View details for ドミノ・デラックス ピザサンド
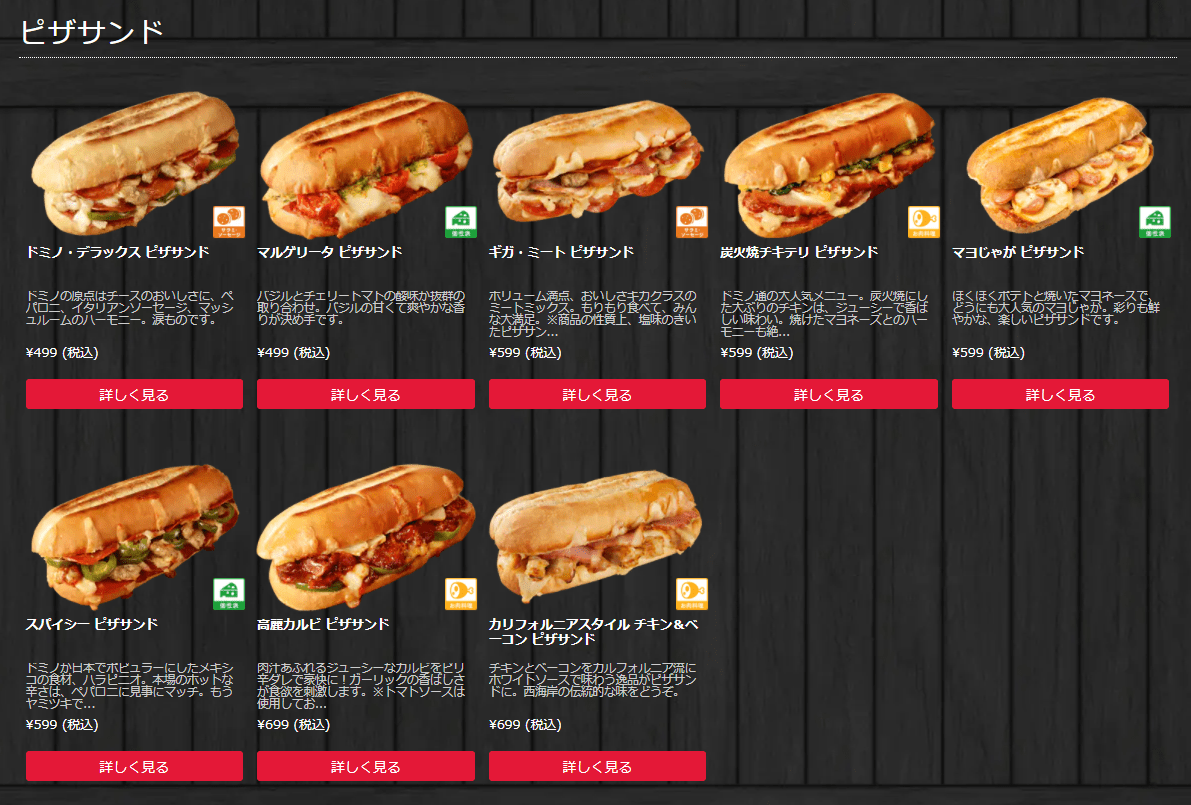 (134, 394)
